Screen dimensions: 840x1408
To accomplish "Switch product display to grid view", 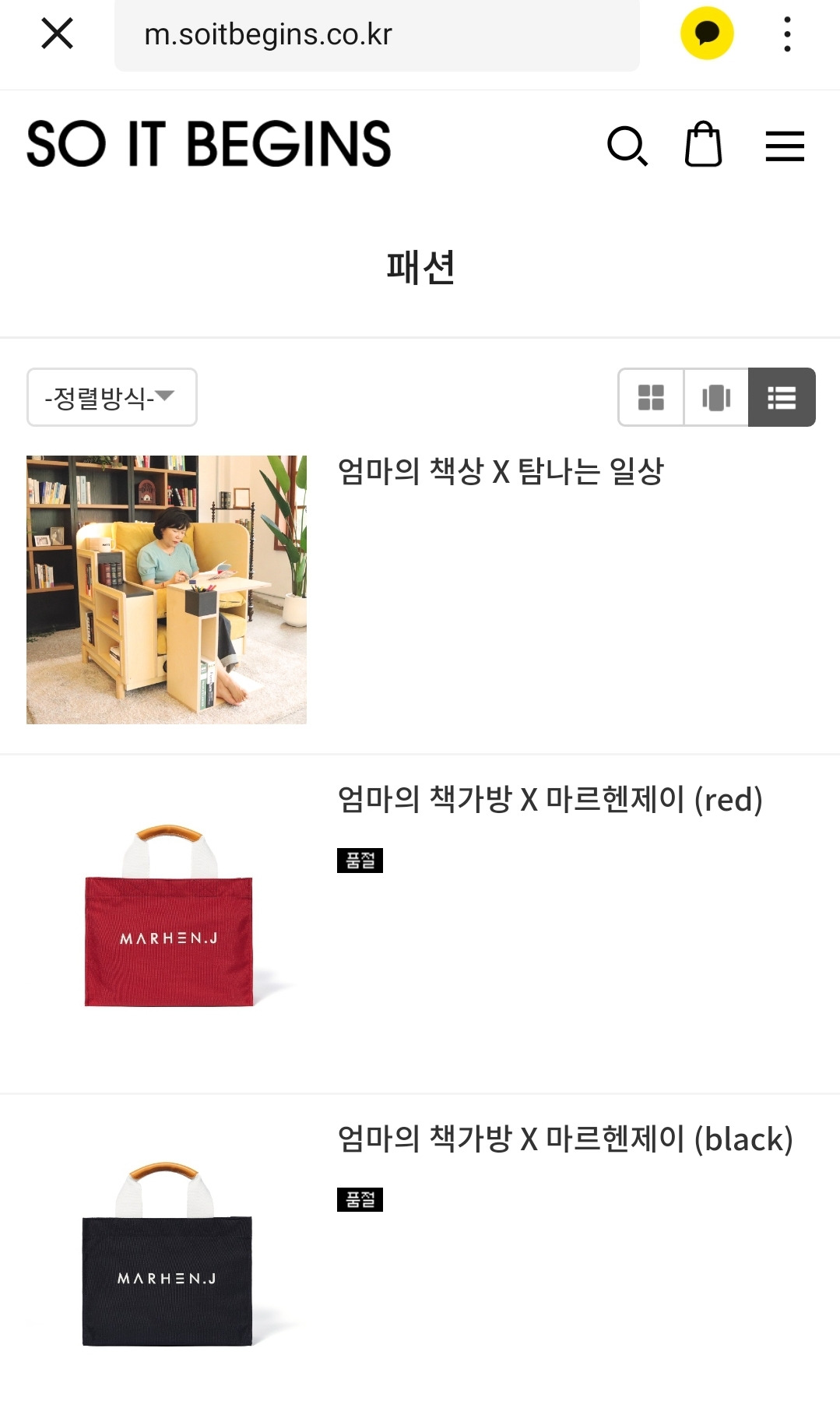I will pyautogui.click(x=652, y=397).
